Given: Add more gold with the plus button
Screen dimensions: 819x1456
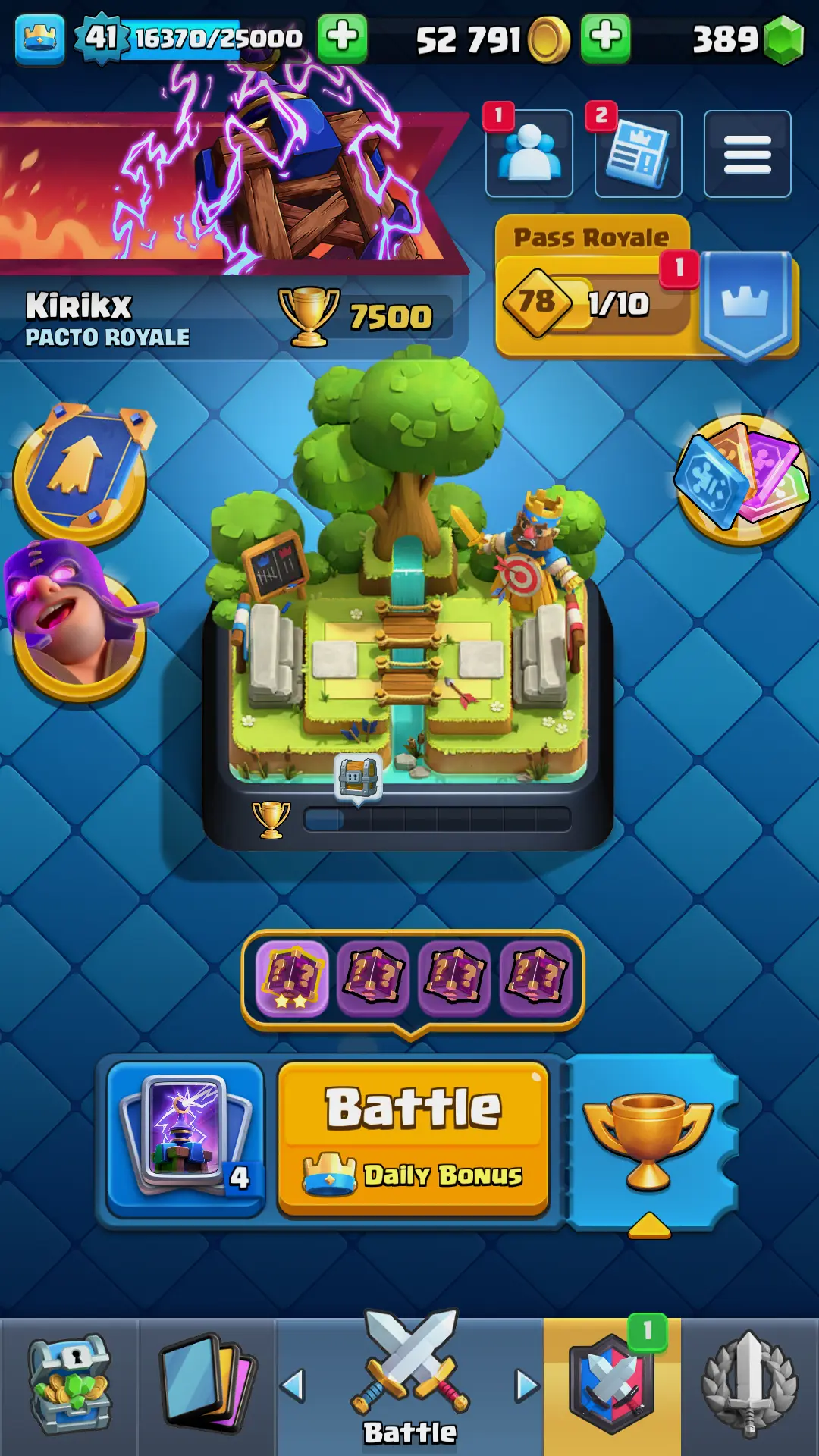Looking at the screenshot, I should [605, 37].
